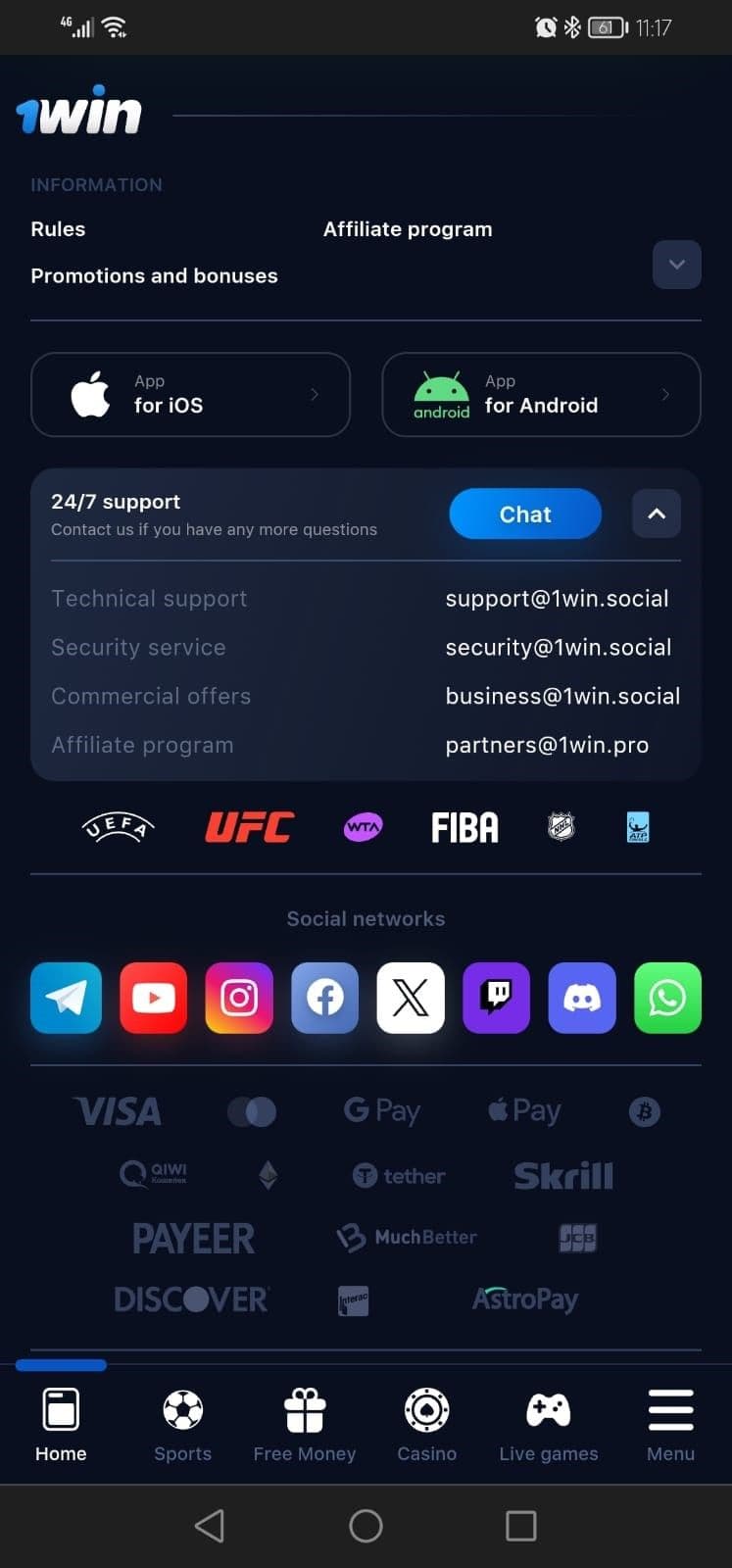Image resolution: width=732 pixels, height=1568 pixels.
Task: Open the Instagram profile
Action: tap(239, 998)
